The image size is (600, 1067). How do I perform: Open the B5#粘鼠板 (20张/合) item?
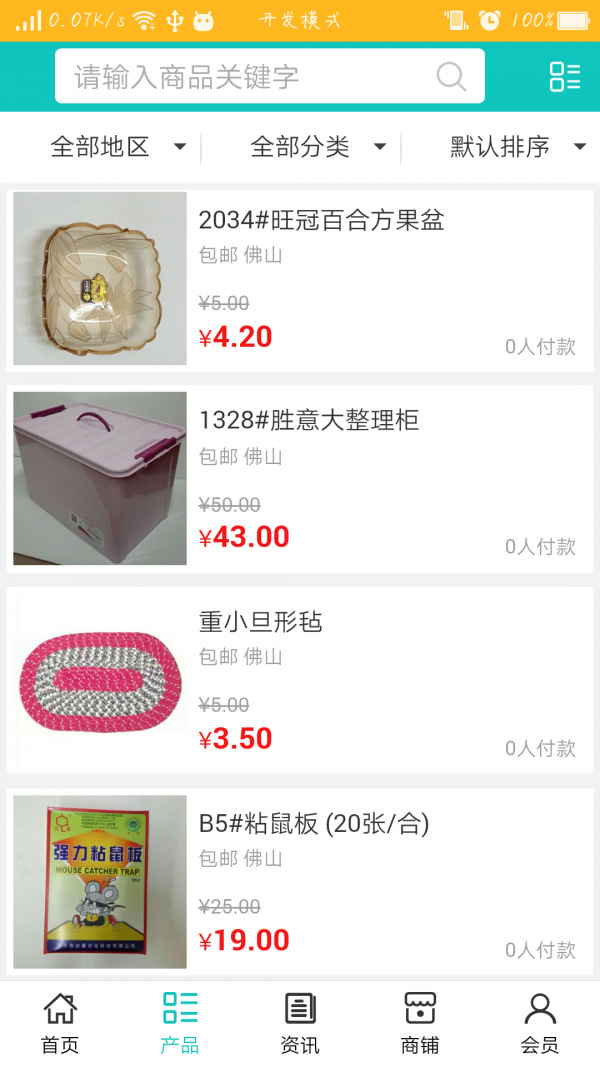[x=313, y=824]
